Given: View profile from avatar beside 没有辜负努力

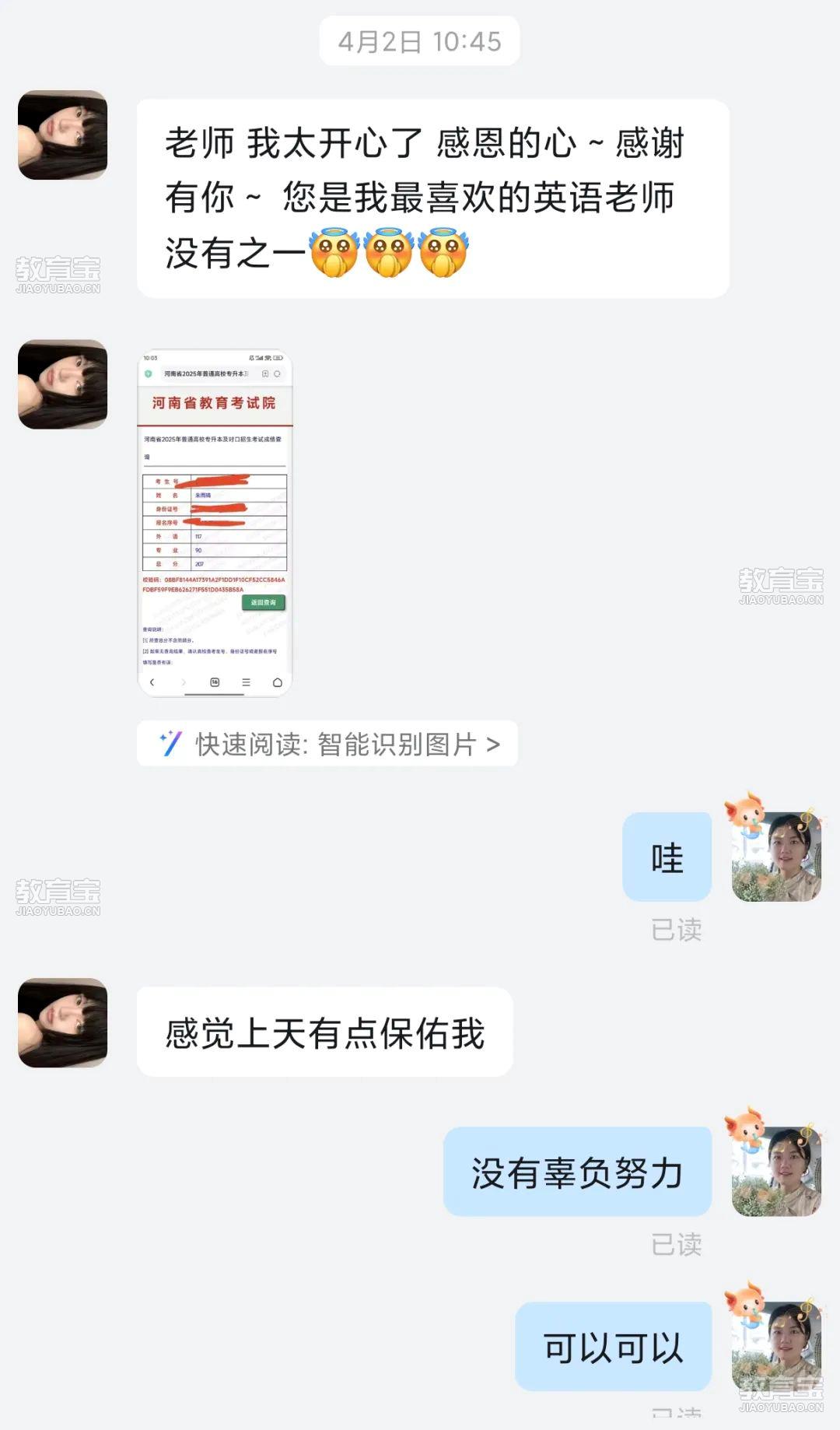Looking at the screenshot, I should click(x=776, y=1170).
